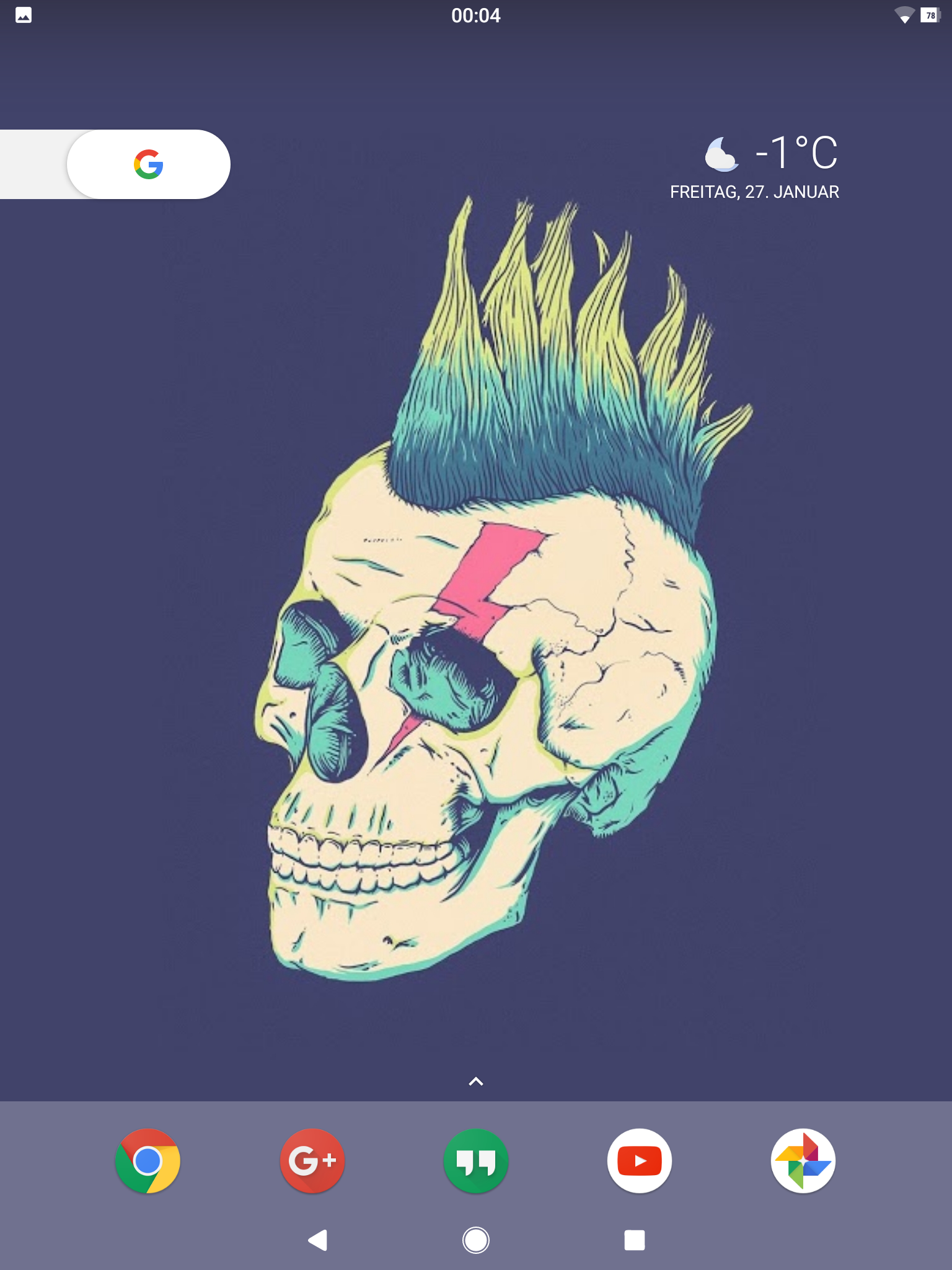This screenshot has width=952, height=1270.
Task: Open the Google search pill
Action: (148, 164)
